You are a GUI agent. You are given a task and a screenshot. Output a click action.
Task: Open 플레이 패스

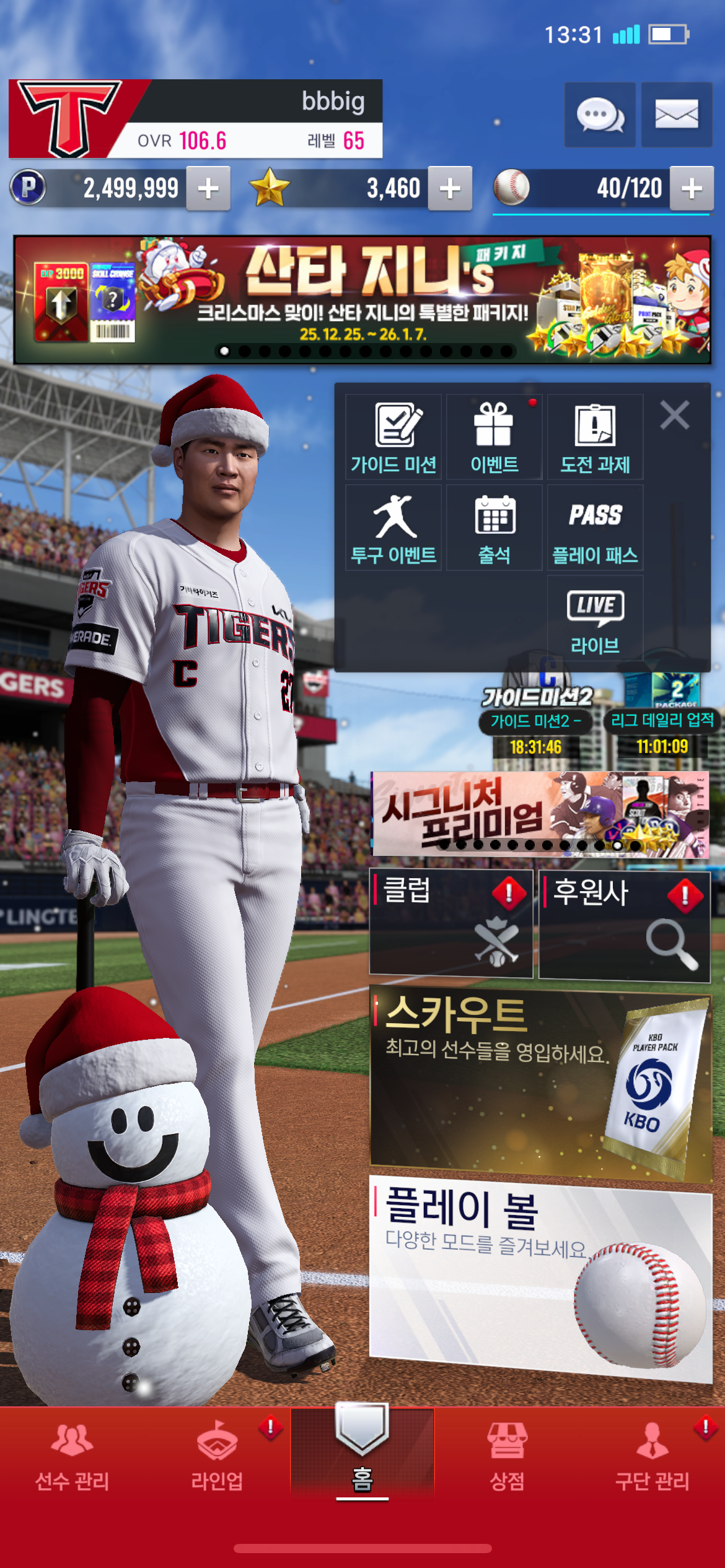(595, 528)
